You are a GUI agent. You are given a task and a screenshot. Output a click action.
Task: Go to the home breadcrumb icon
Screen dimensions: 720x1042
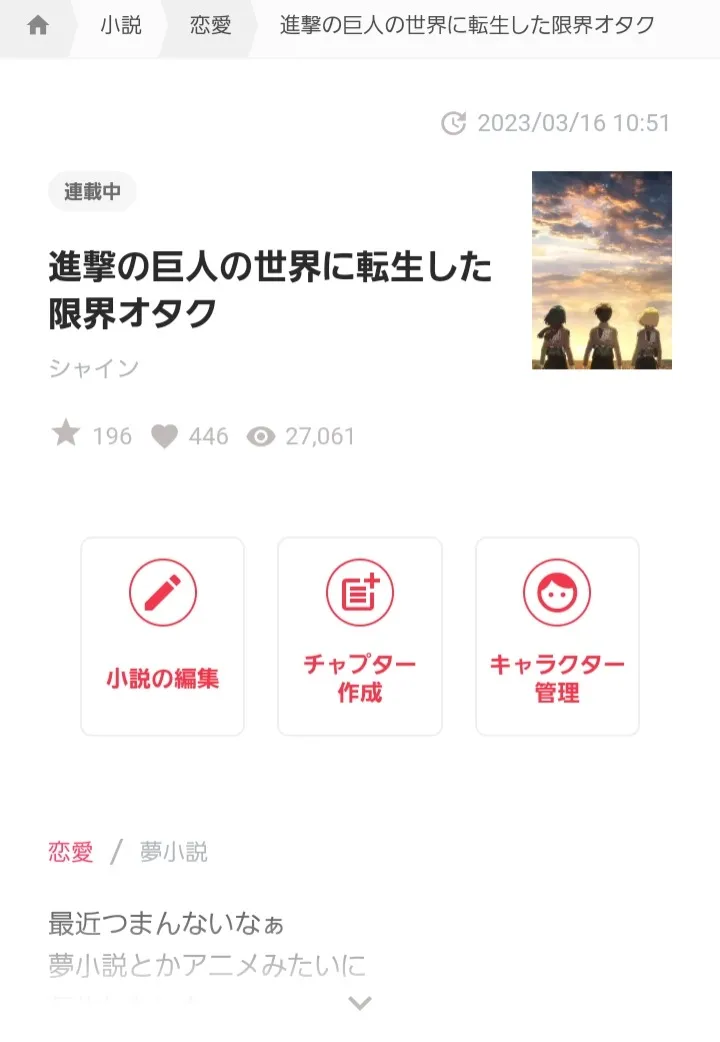pos(38,26)
